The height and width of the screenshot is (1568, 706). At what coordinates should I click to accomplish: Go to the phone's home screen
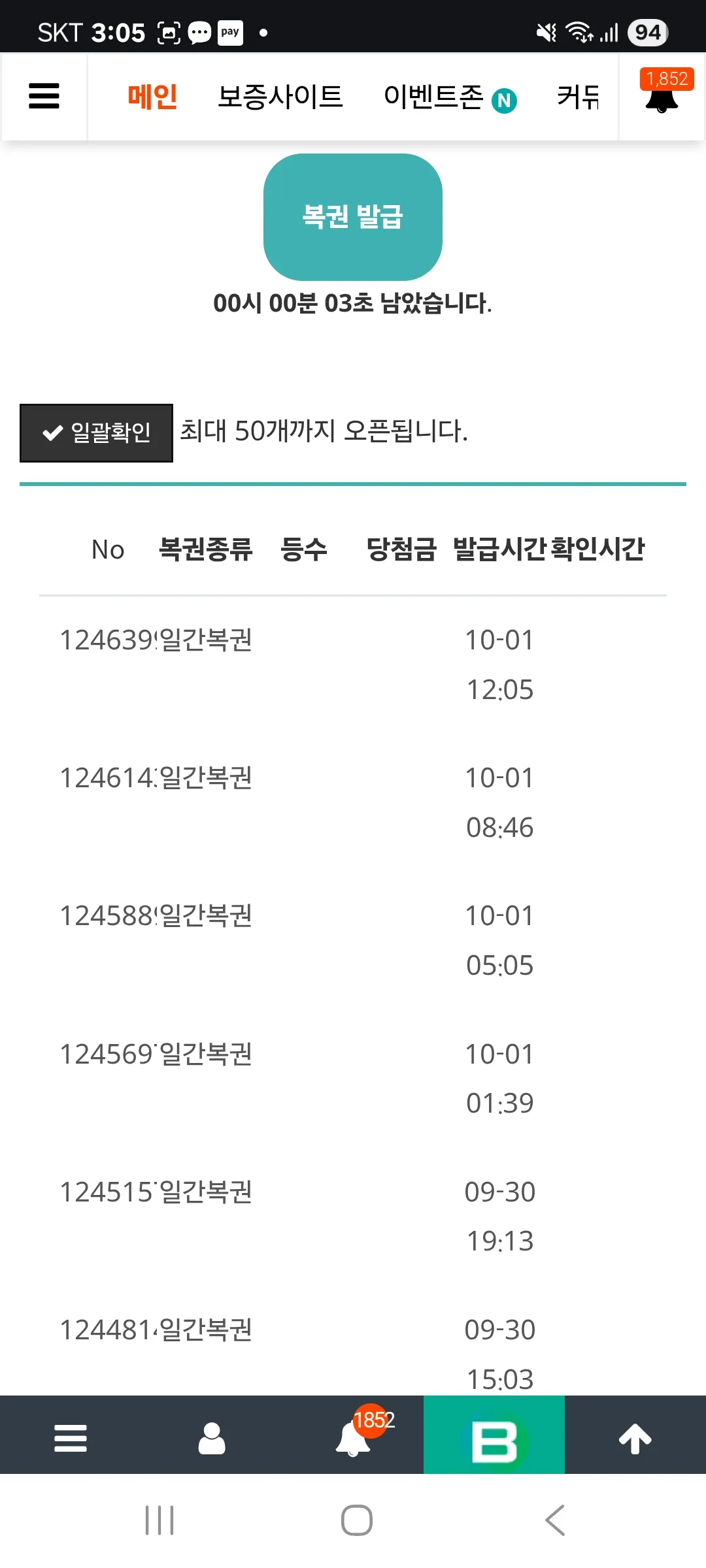pyautogui.click(x=357, y=1520)
